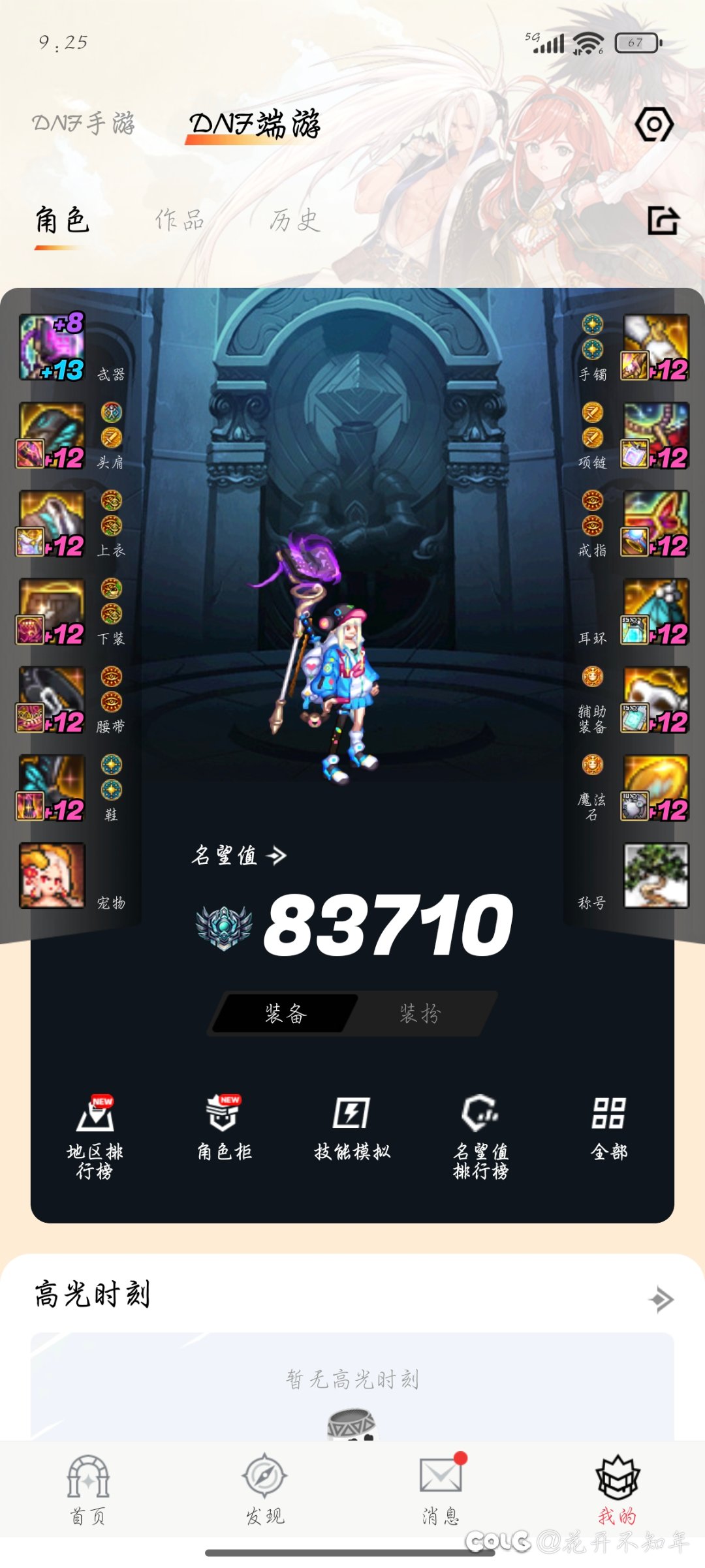The image size is (705, 1568).
Task: View the 武器 equipment item
Action: (x=52, y=347)
